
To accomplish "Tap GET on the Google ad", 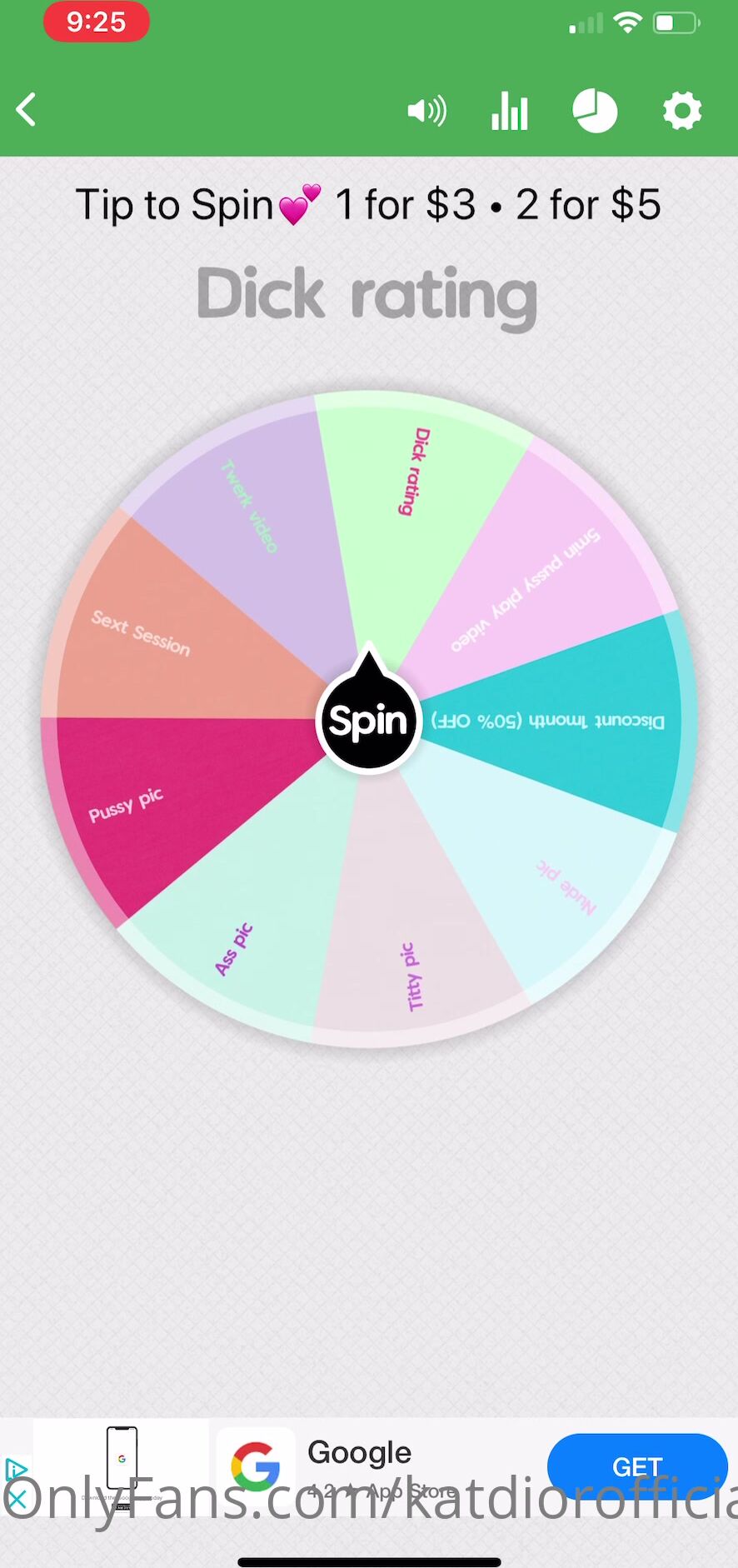I will click(x=637, y=1466).
